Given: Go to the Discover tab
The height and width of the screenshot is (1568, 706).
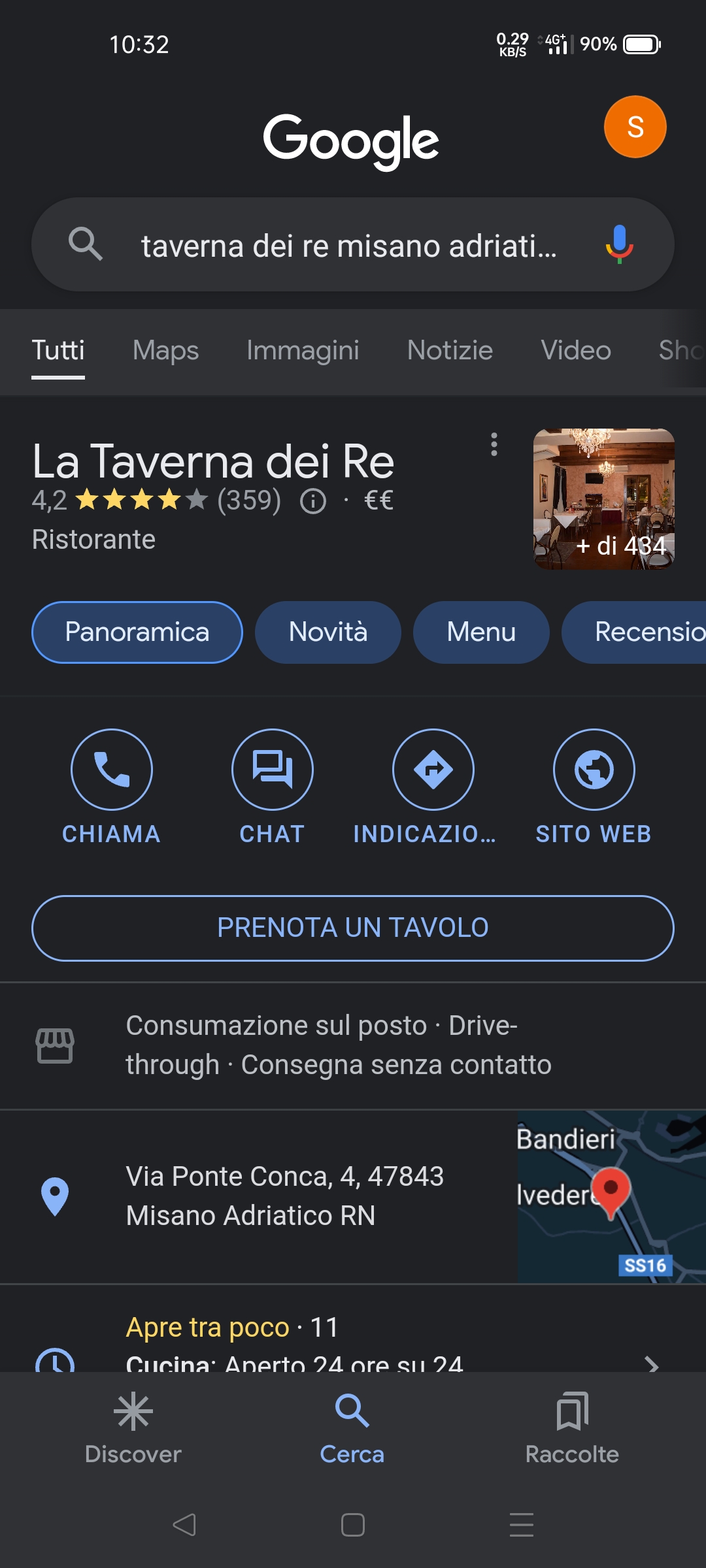Looking at the screenshot, I should 133,1428.
